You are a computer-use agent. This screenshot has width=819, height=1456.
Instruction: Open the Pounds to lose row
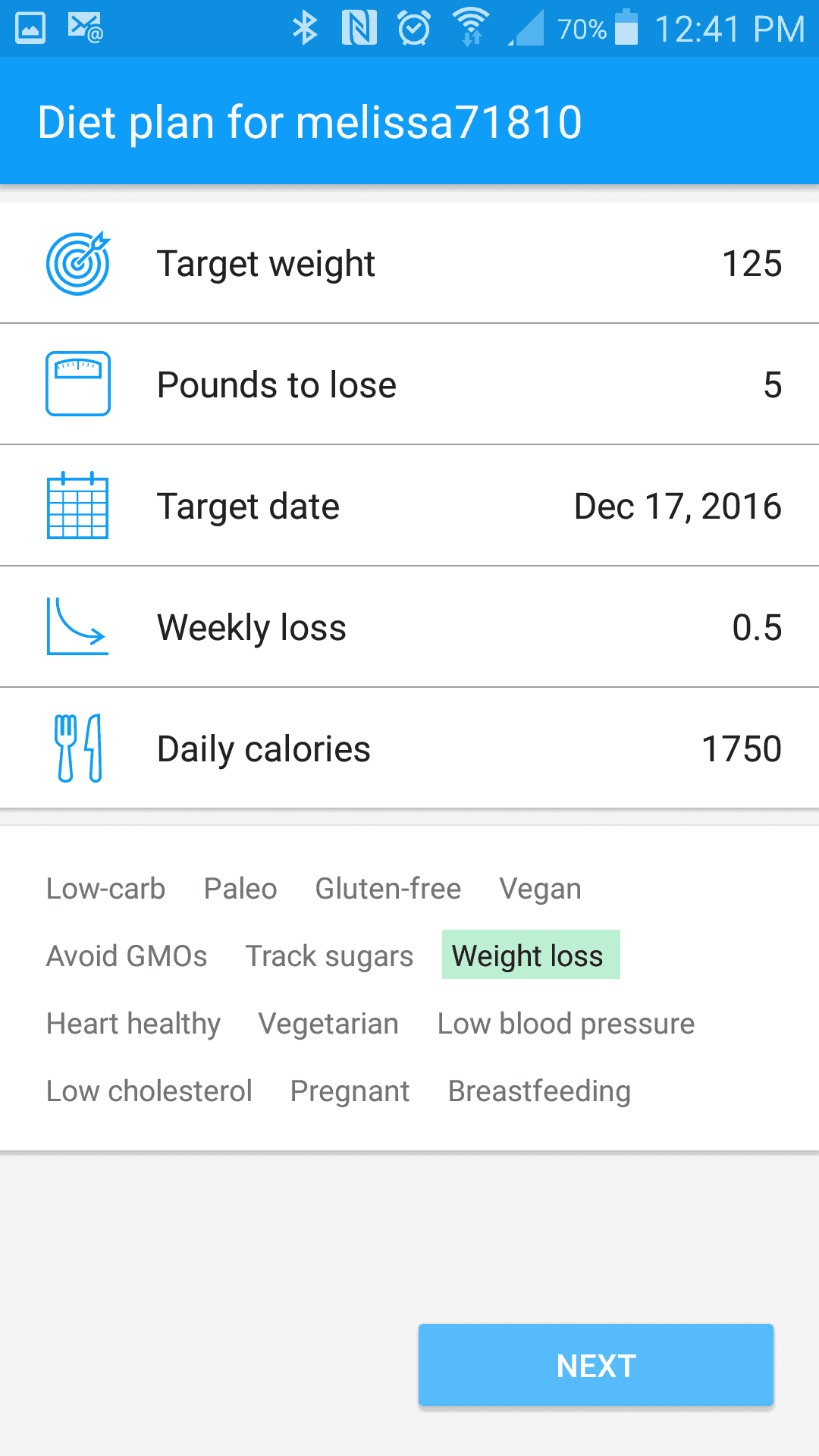click(x=409, y=384)
